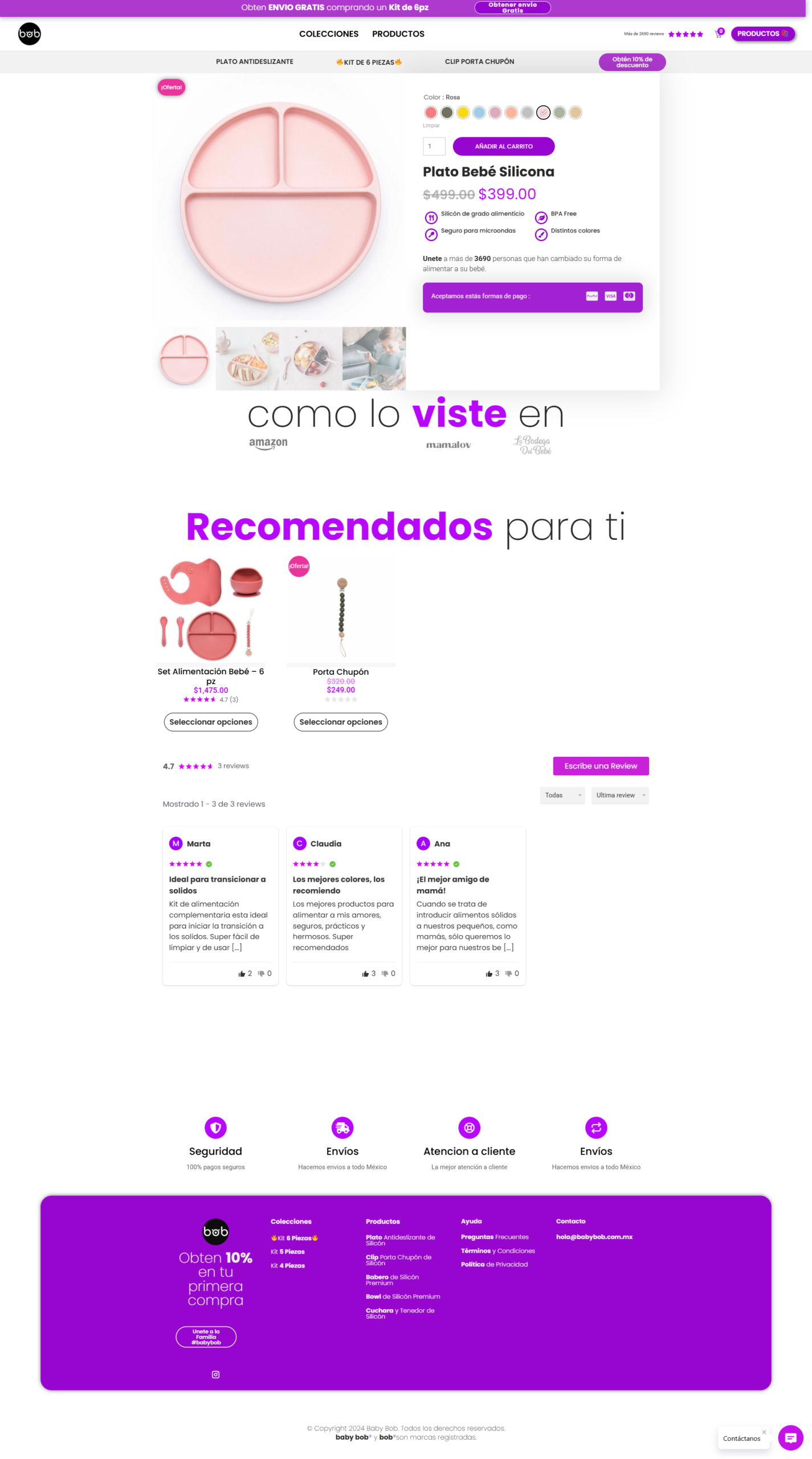Select the light blue color swatch

pyautogui.click(x=479, y=112)
